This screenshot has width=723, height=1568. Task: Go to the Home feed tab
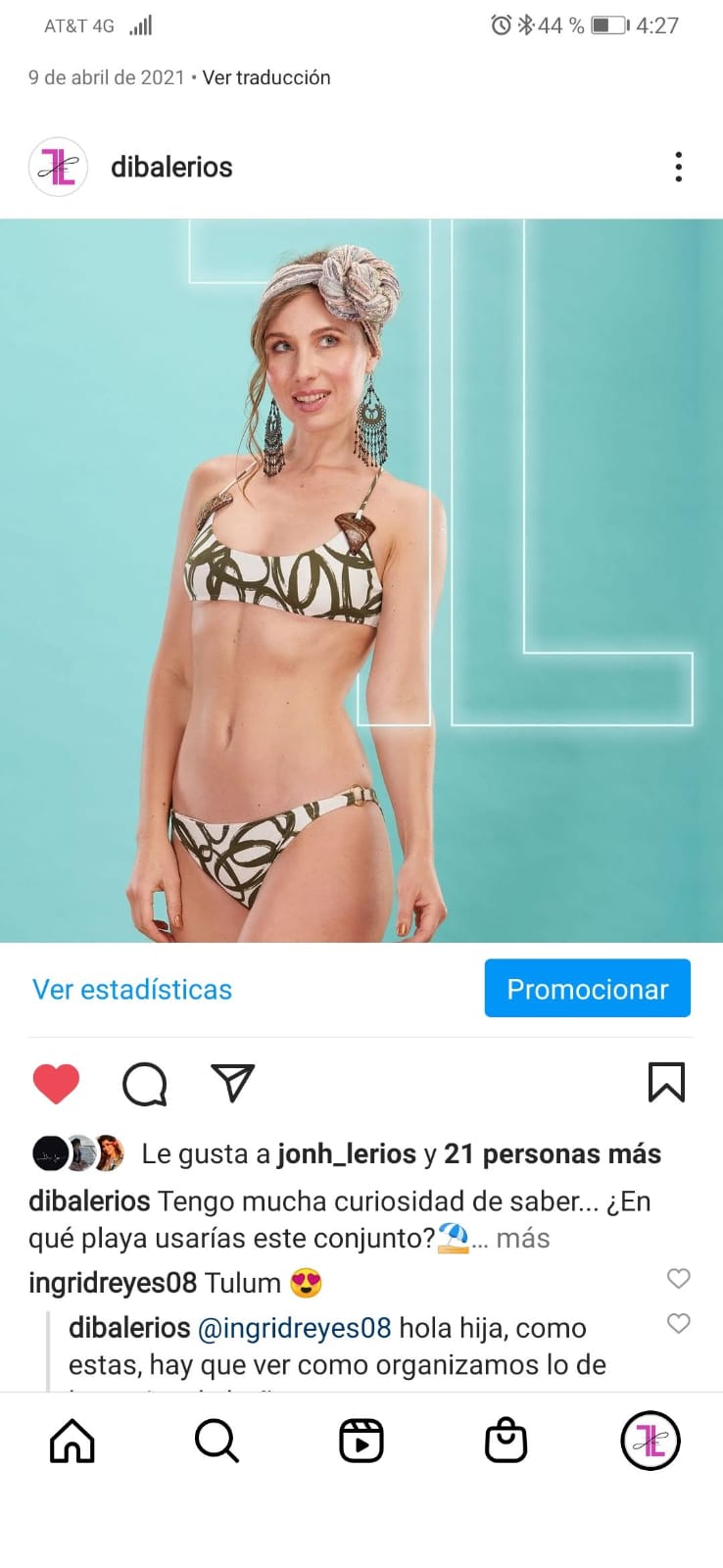coord(72,1441)
